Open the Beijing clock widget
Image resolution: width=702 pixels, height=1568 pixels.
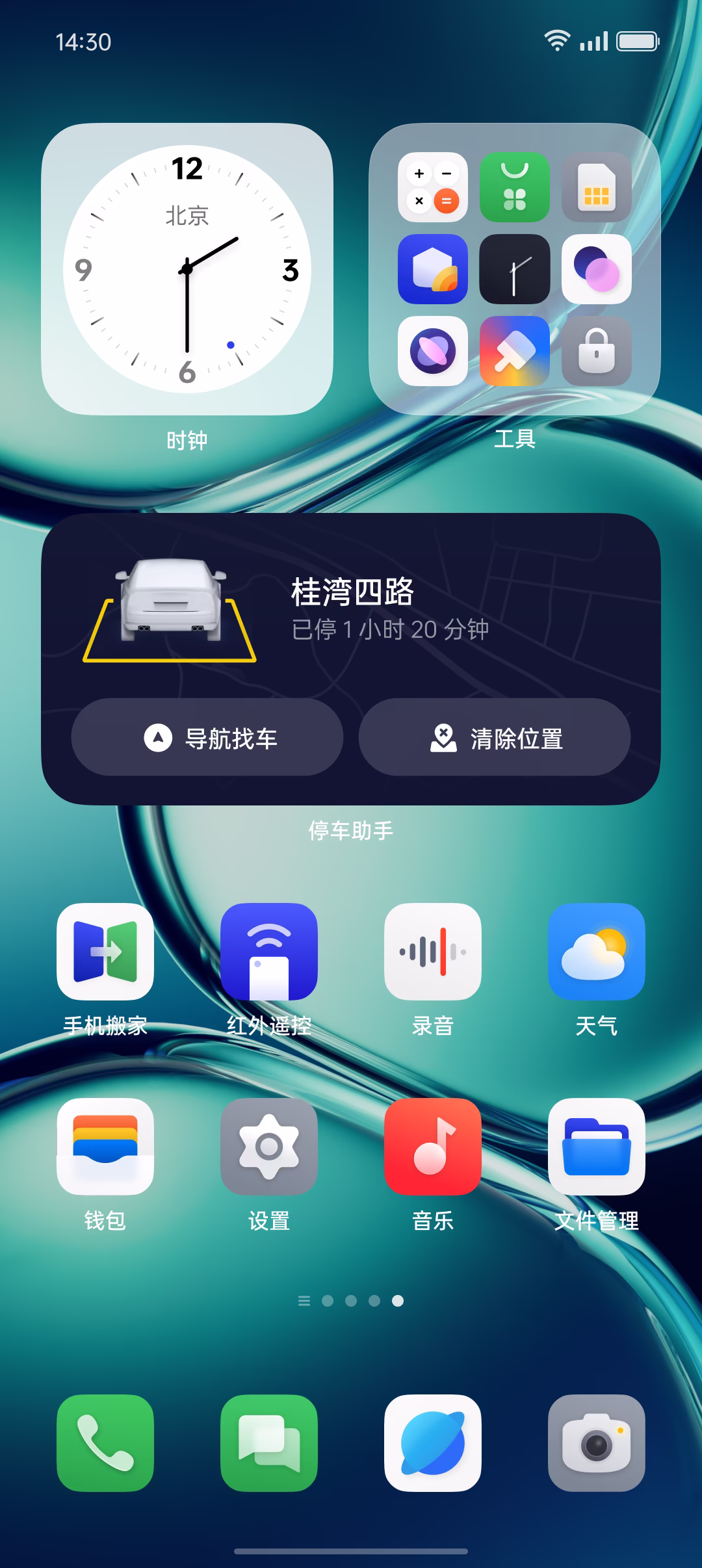(x=187, y=269)
